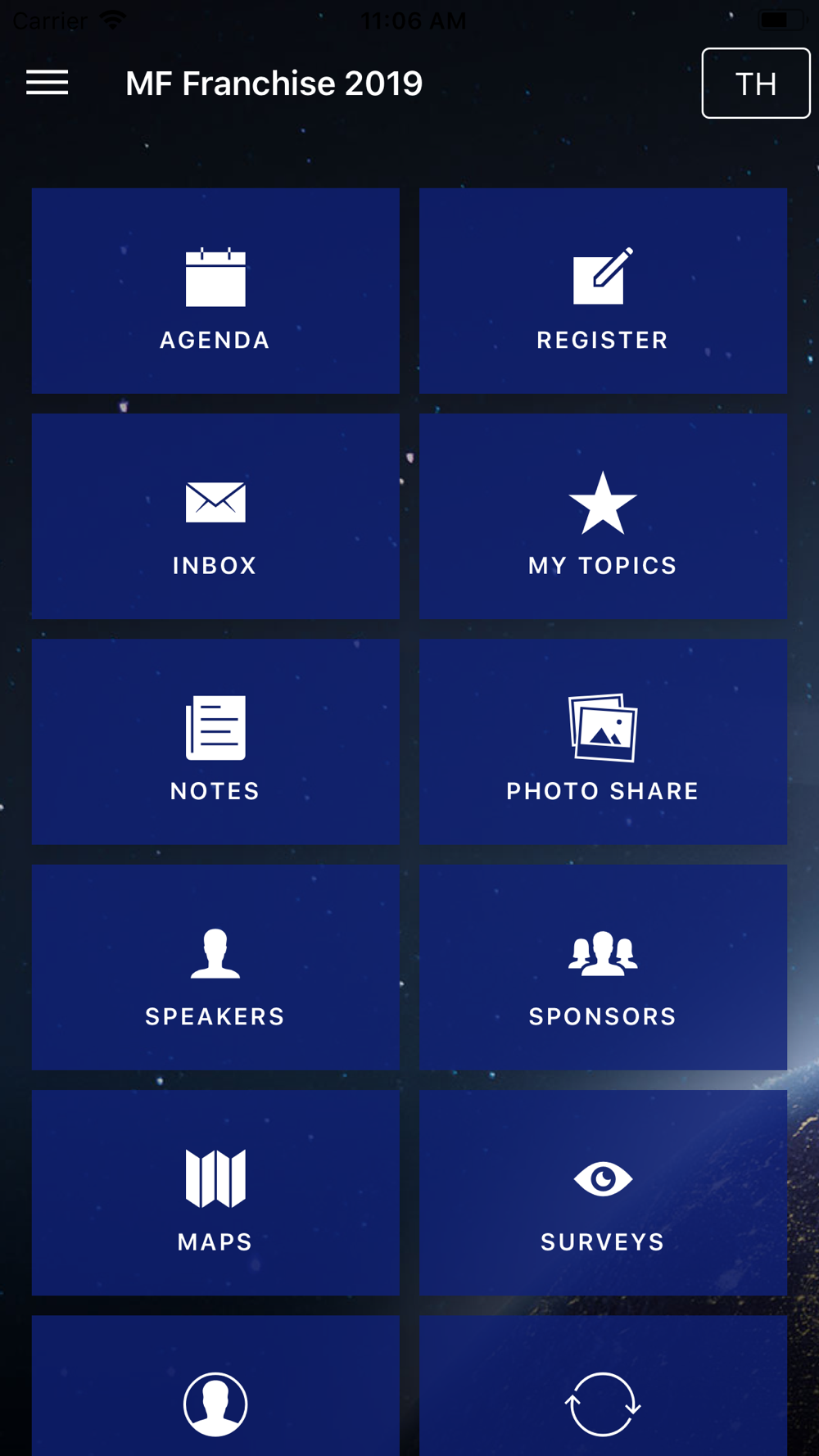The height and width of the screenshot is (1456, 819).
Task: Open the Surveys tile
Action: pos(603,1192)
